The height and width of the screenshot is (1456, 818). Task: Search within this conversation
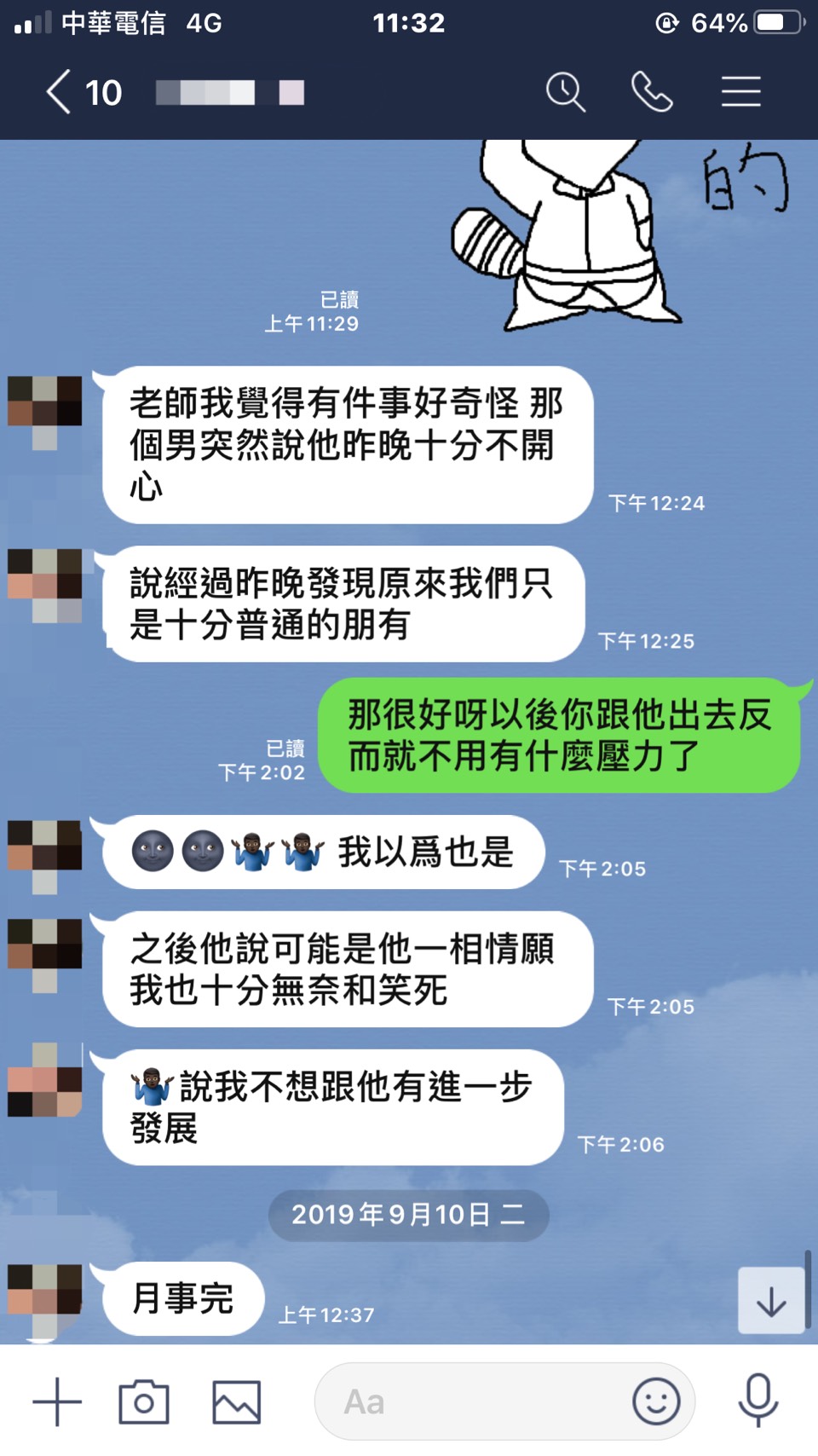tap(566, 92)
